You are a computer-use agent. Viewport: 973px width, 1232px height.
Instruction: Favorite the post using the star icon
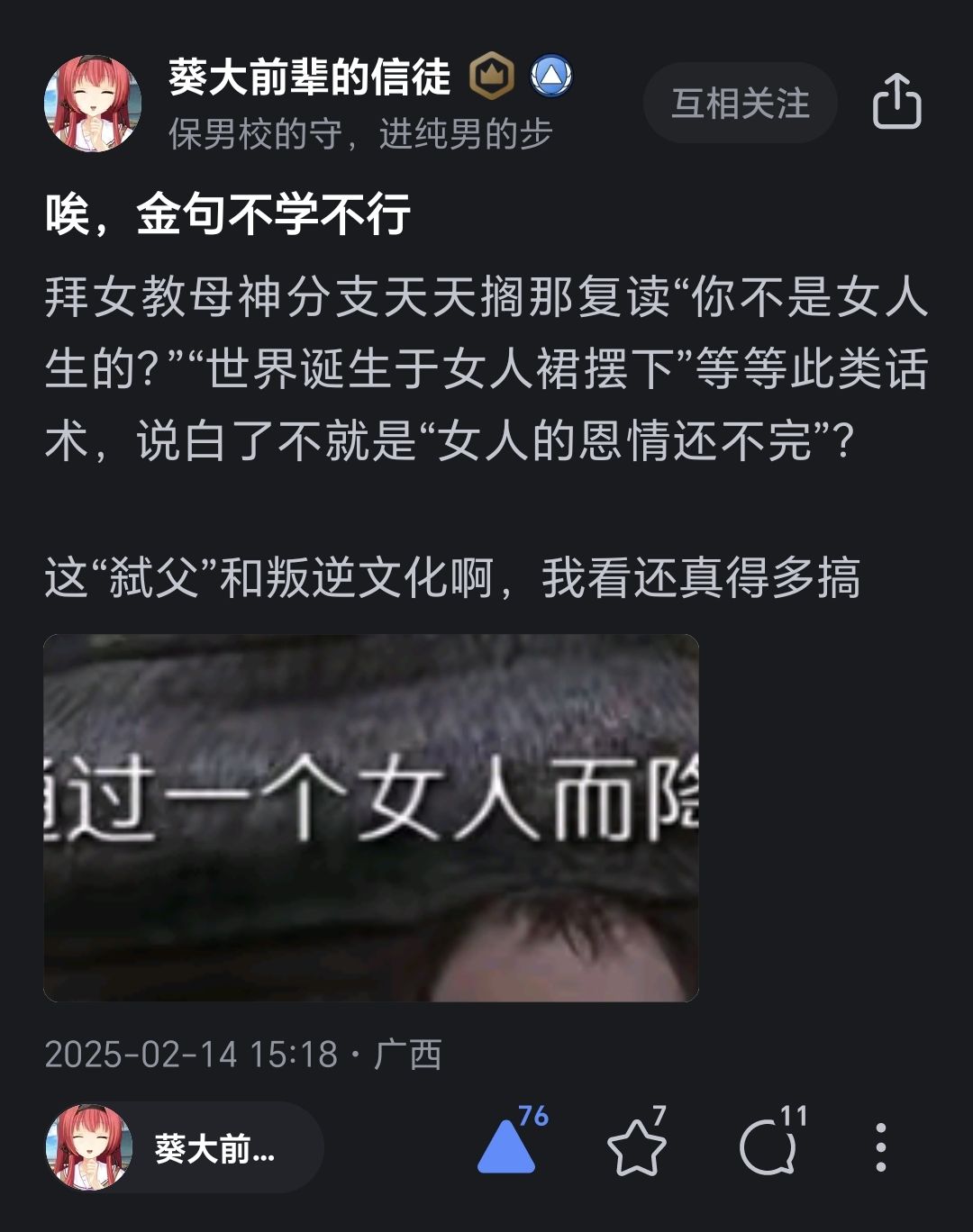point(636,1148)
